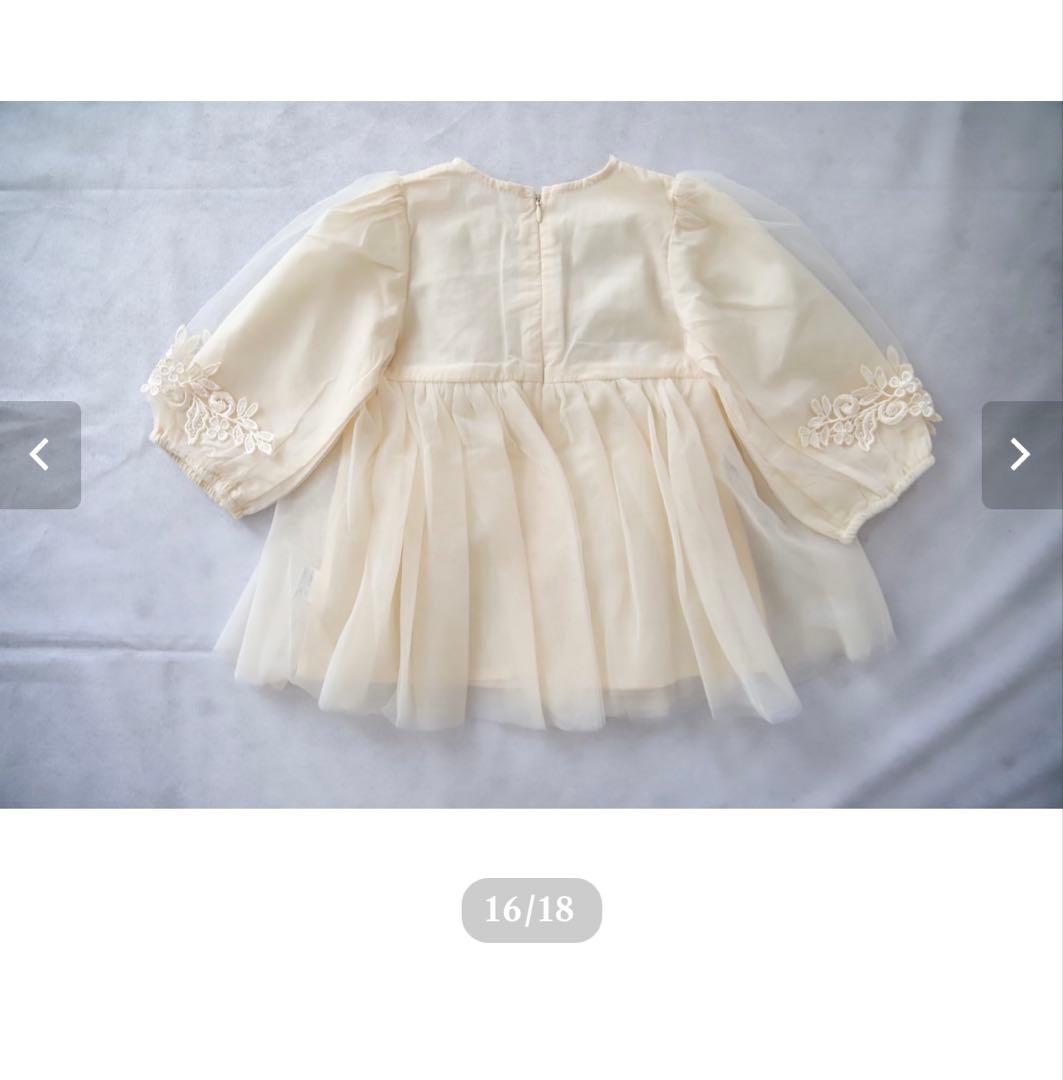The height and width of the screenshot is (1080, 1063).
Task: Go to the previous photo
Action: [40, 455]
